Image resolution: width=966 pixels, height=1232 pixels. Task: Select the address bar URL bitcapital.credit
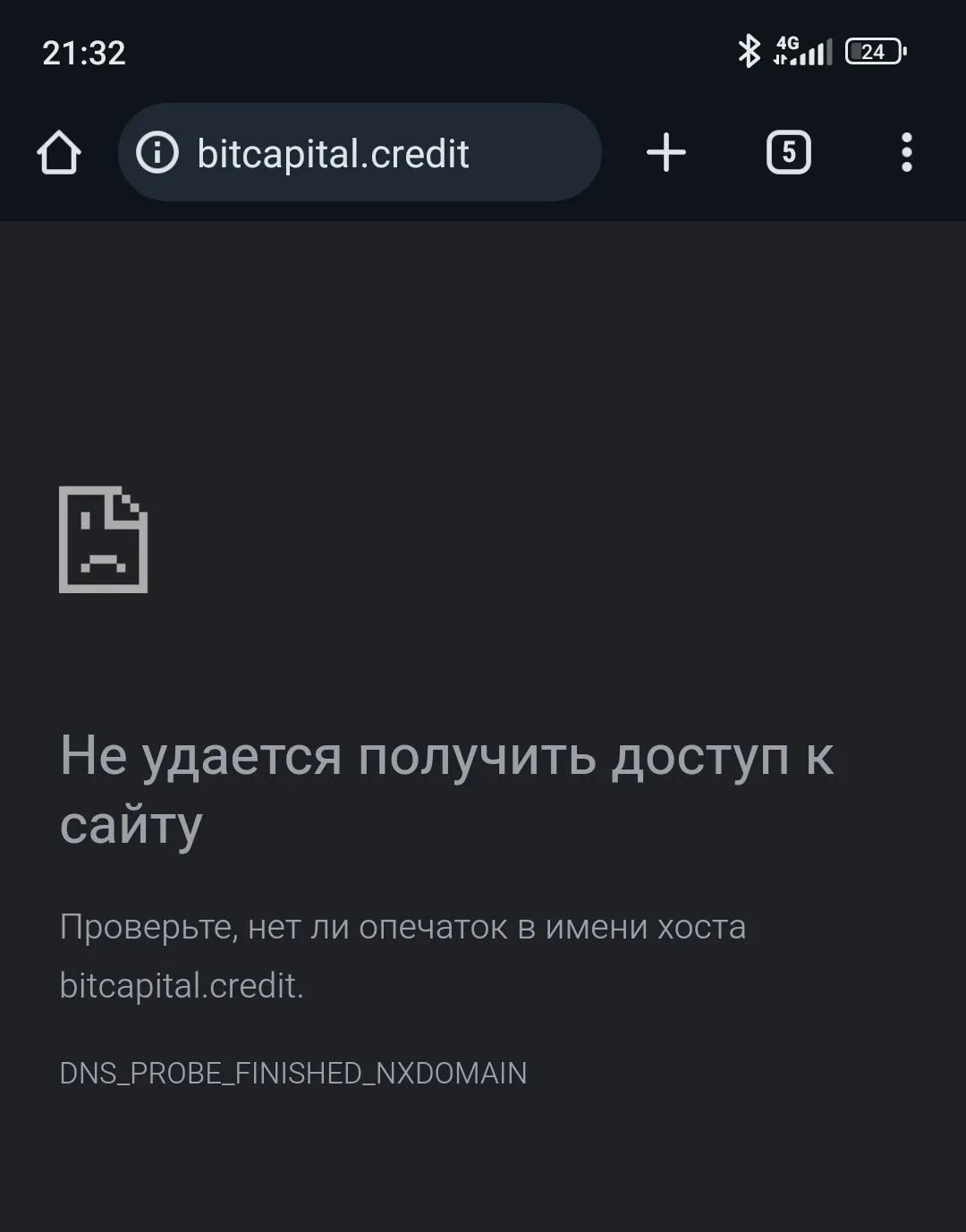tap(331, 152)
